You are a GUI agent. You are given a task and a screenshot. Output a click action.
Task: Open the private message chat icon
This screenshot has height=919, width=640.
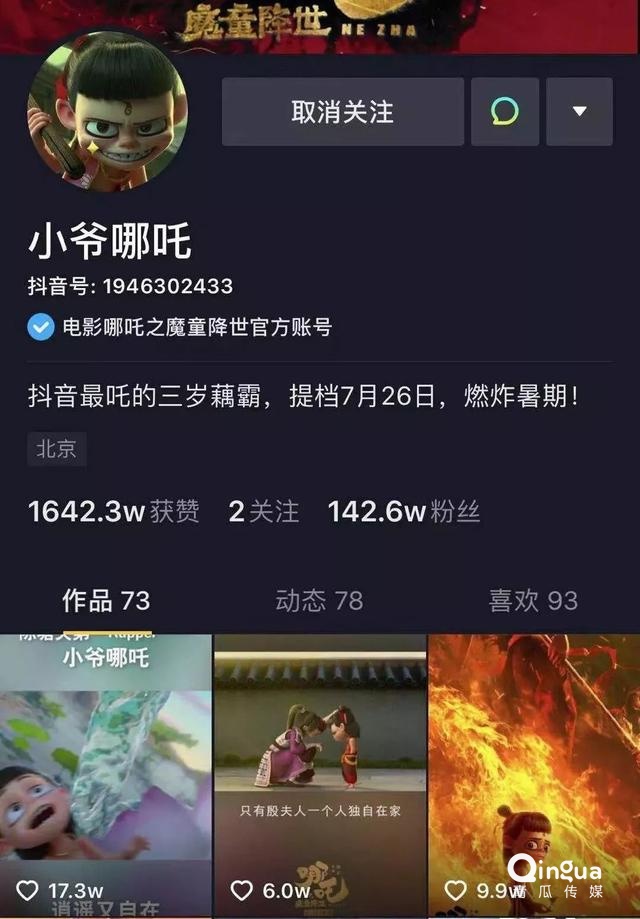click(505, 112)
